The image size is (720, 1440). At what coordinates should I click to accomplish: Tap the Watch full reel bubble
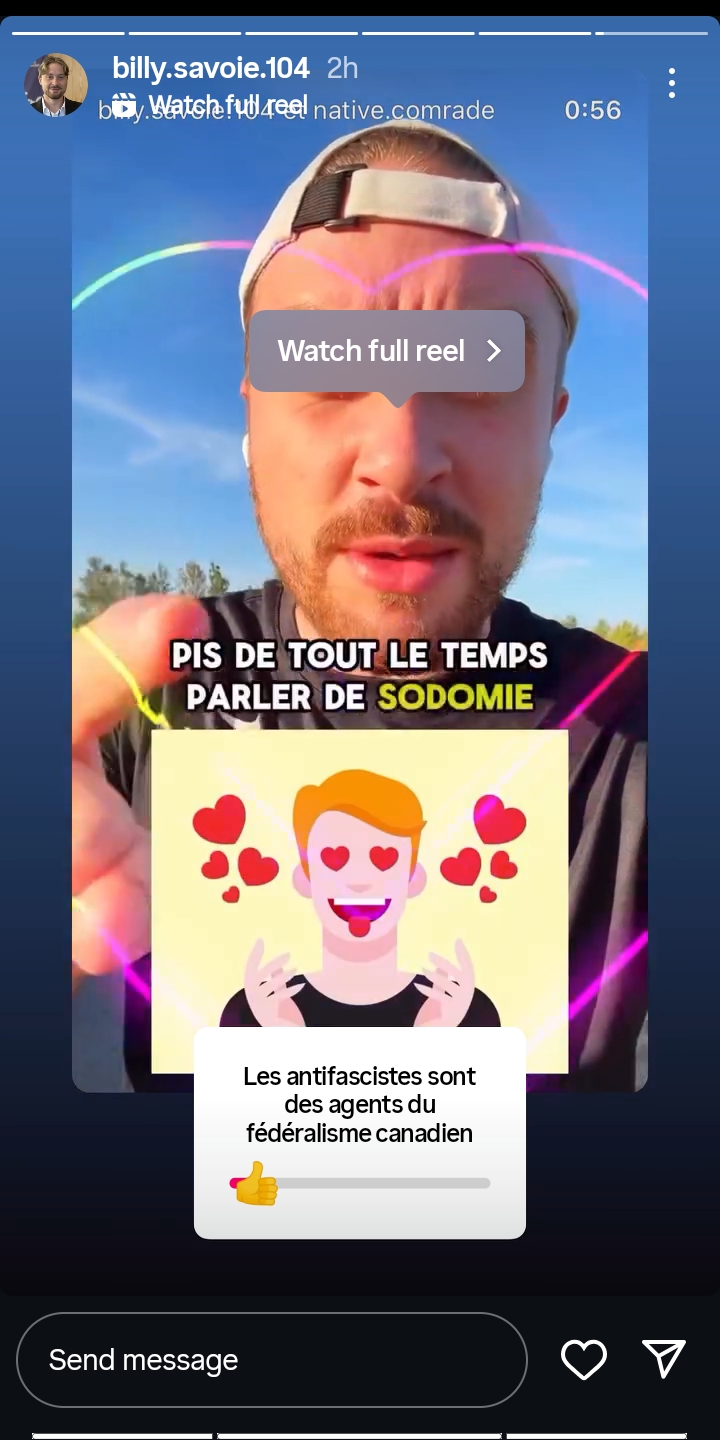pyautogui.click(x=387, y=351)
